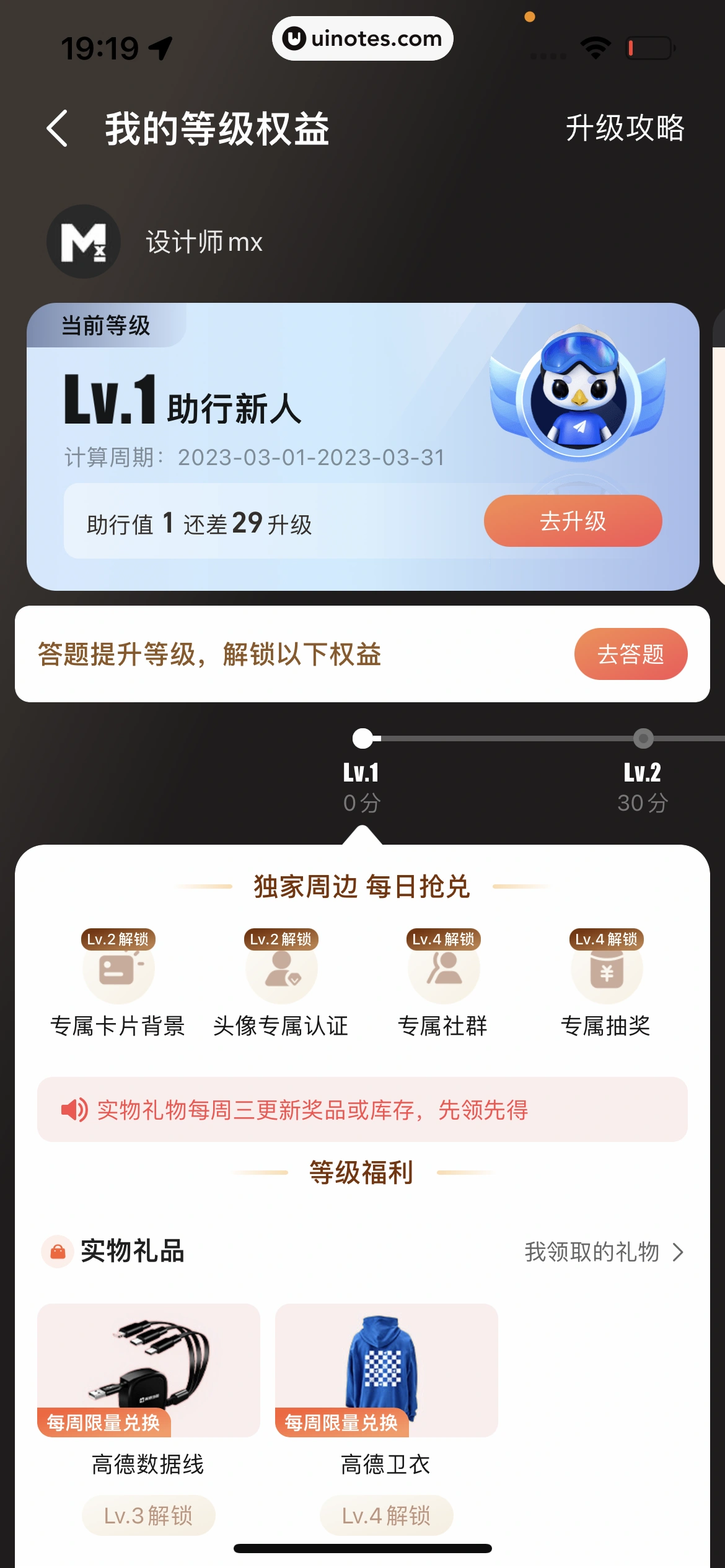Tap Lv.4解锁 button under 高德卫衣
Viewport: 725px width, 1568px height.
(x=386, y=1515)
